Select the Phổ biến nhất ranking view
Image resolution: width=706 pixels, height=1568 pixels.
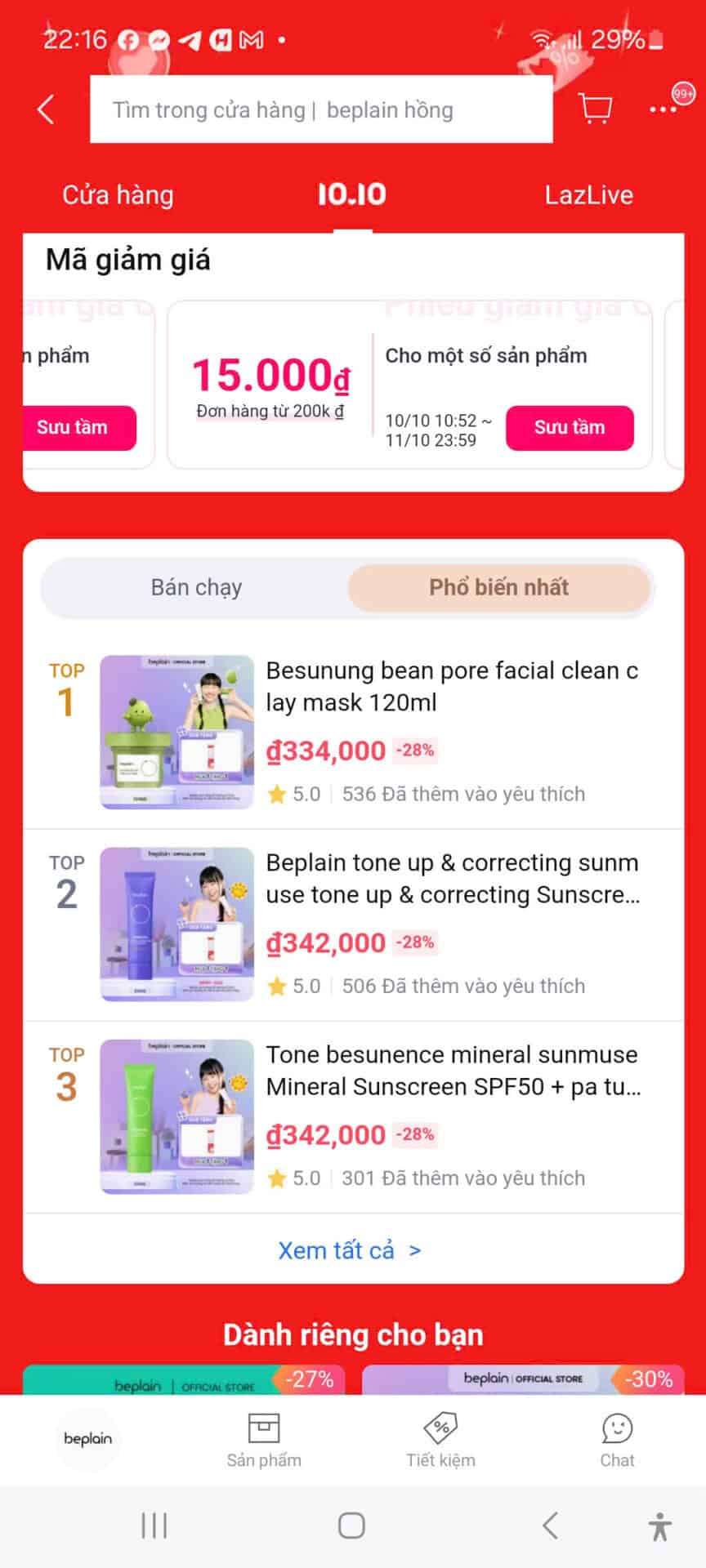pos(499,586)
